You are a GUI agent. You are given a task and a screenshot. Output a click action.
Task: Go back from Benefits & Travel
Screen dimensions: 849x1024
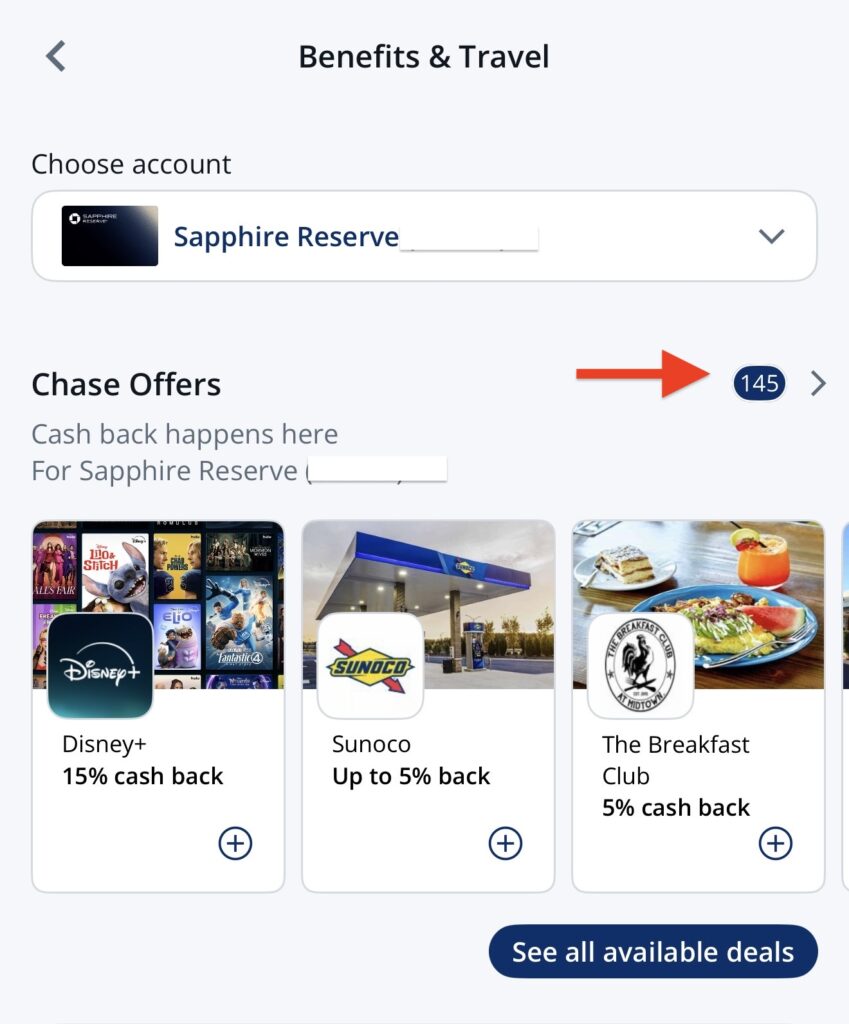56,56
